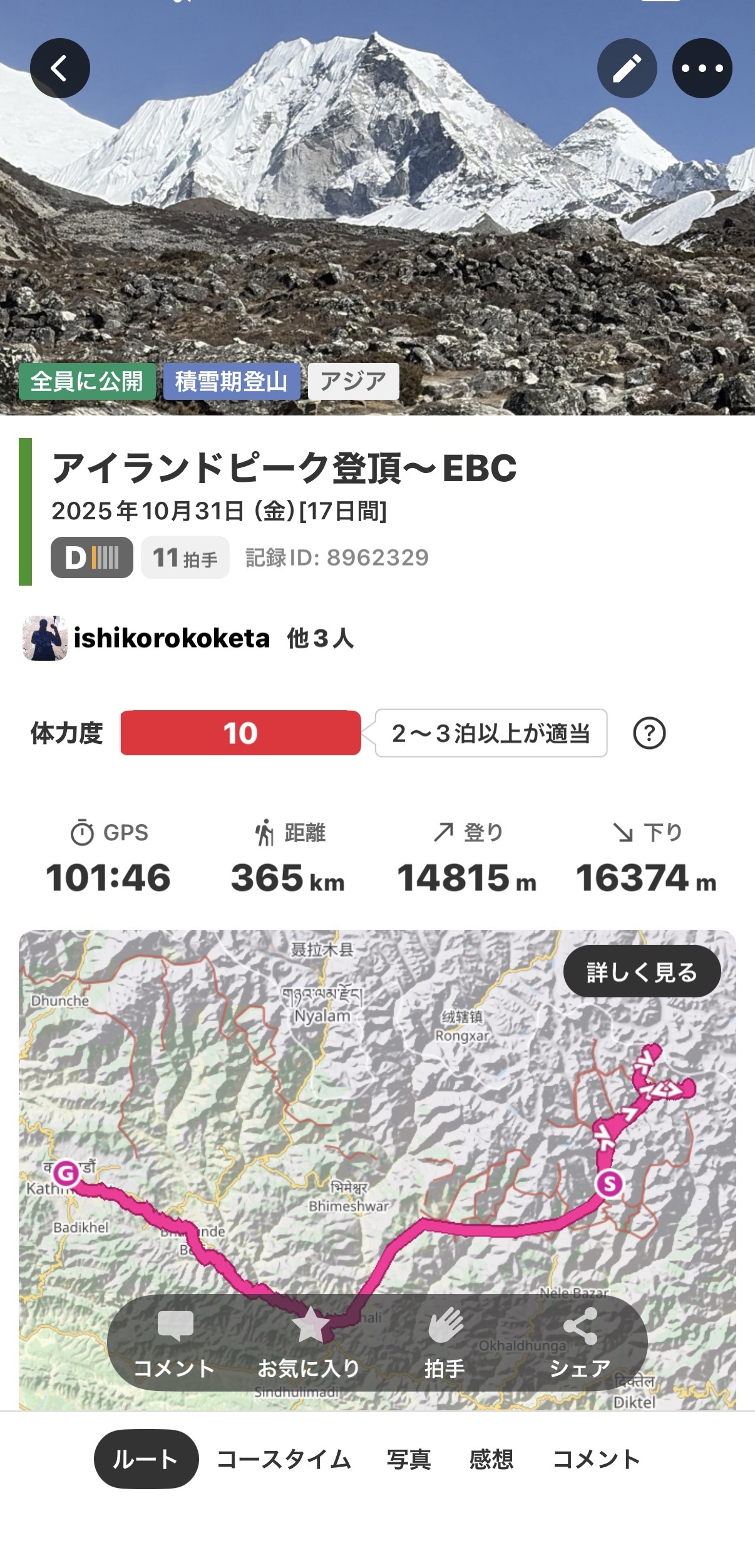Viewport: 755px width, 1568px height.
Task: Add this record to お気に入り
Action: 309,1344
